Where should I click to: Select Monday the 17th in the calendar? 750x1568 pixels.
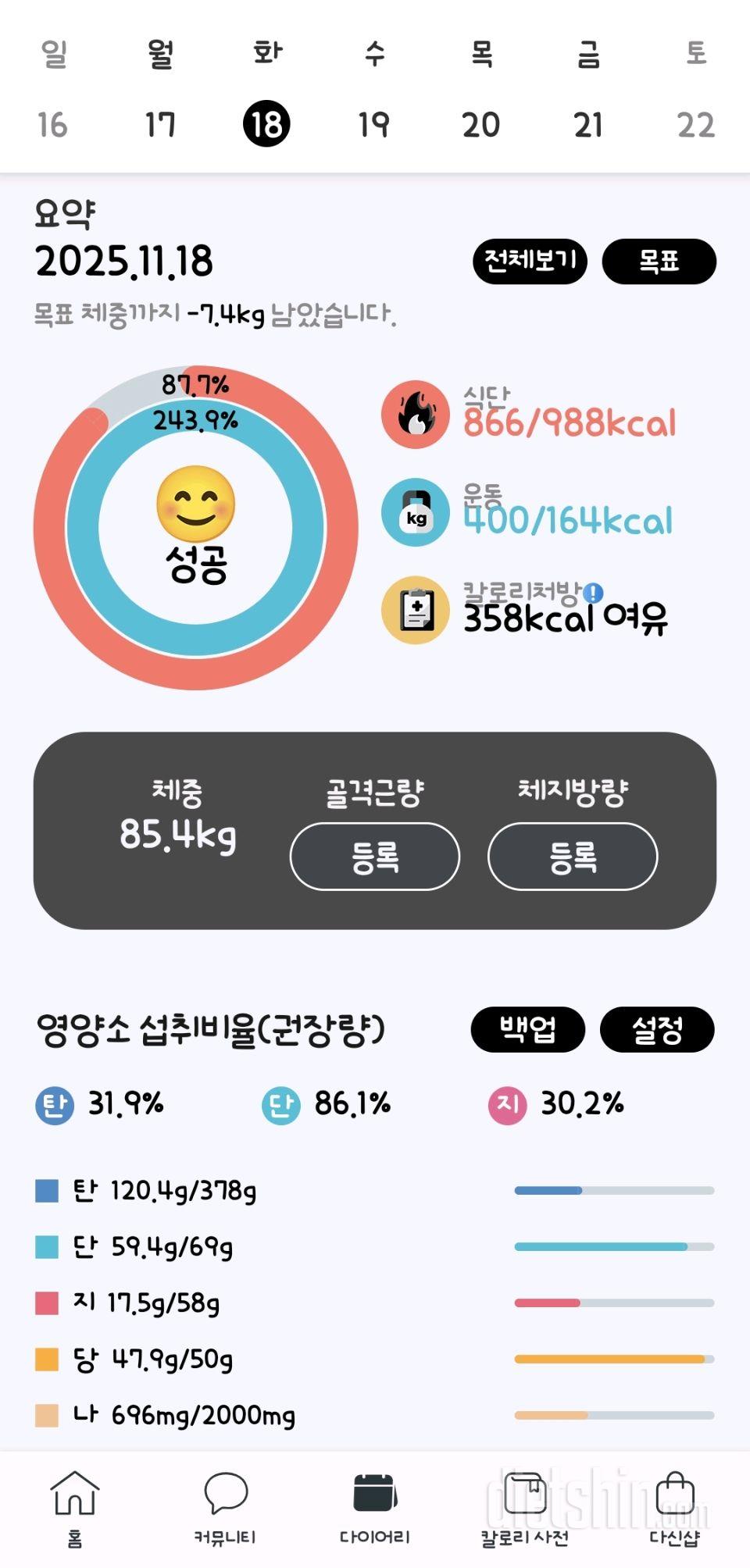[160, 124]
